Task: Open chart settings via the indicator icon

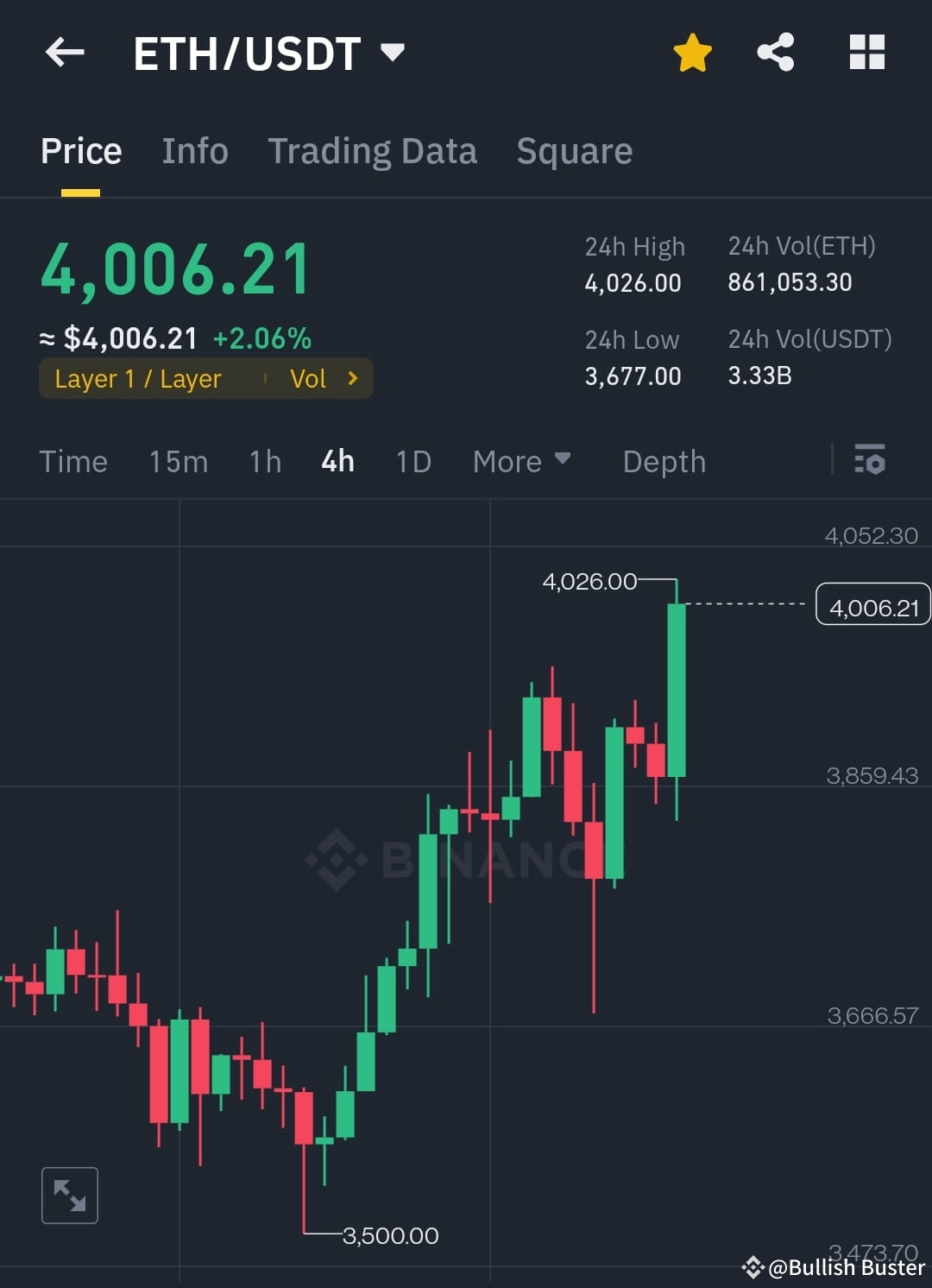Action: coord(871,461)
